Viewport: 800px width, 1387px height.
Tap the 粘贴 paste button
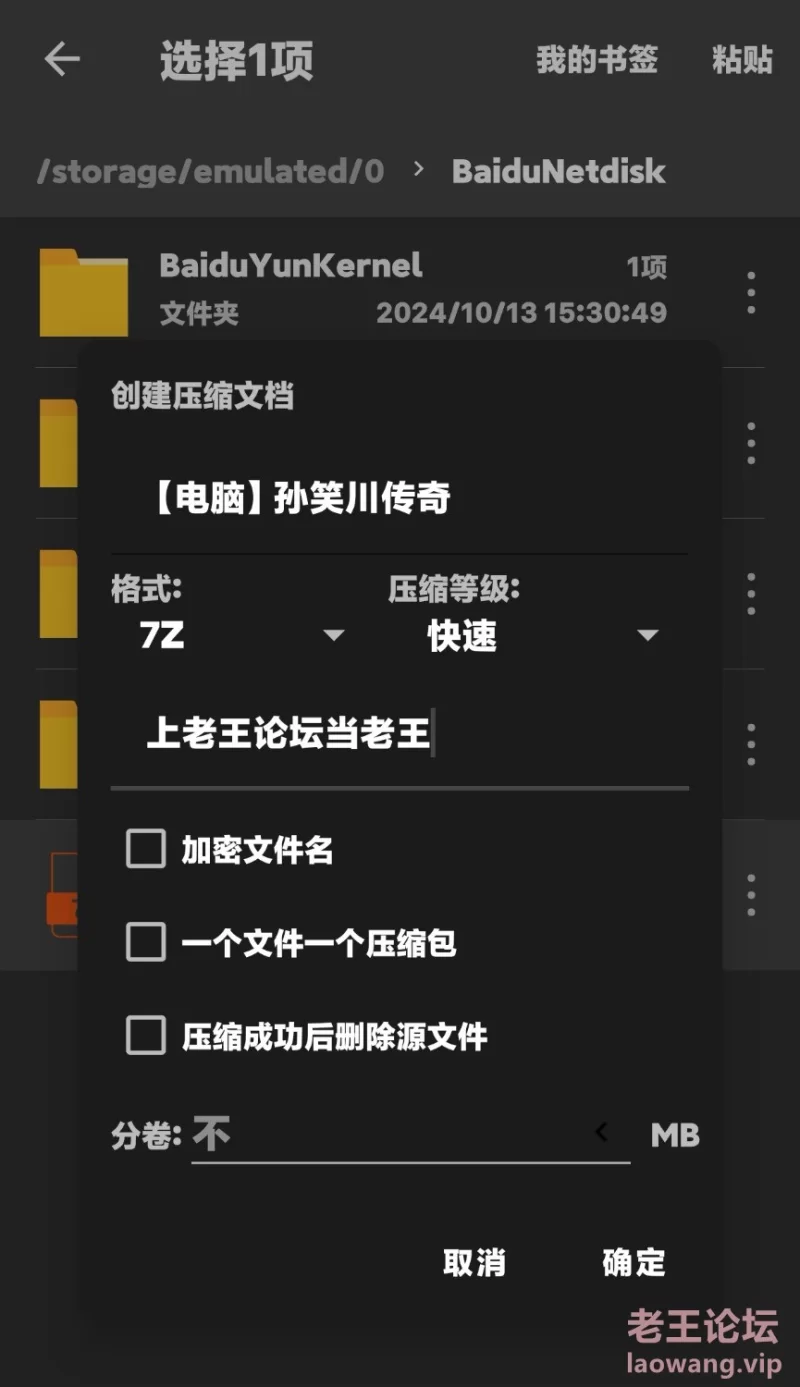pos(742,60)
